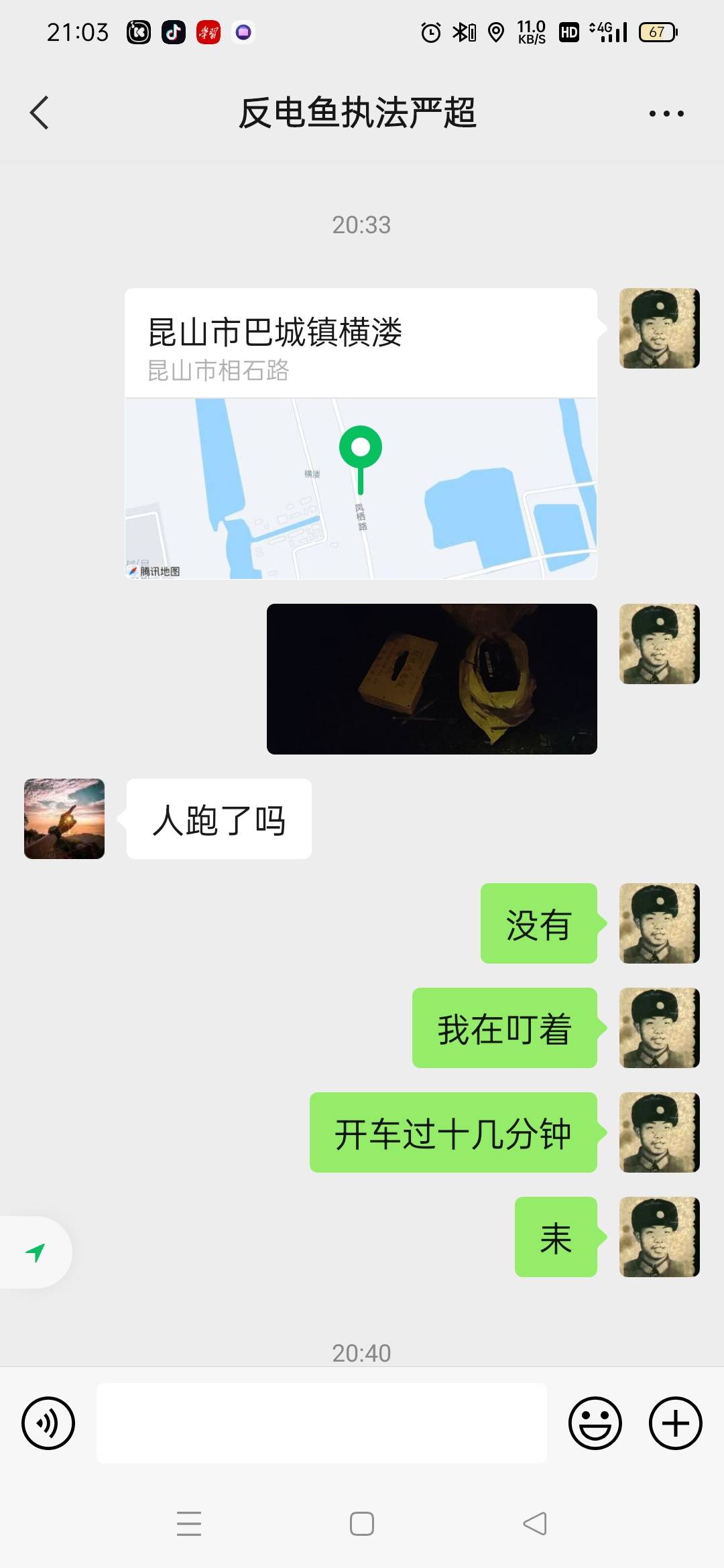Tap the system home button
The width and height of the screenshot is (724, 1568).
362,1524
